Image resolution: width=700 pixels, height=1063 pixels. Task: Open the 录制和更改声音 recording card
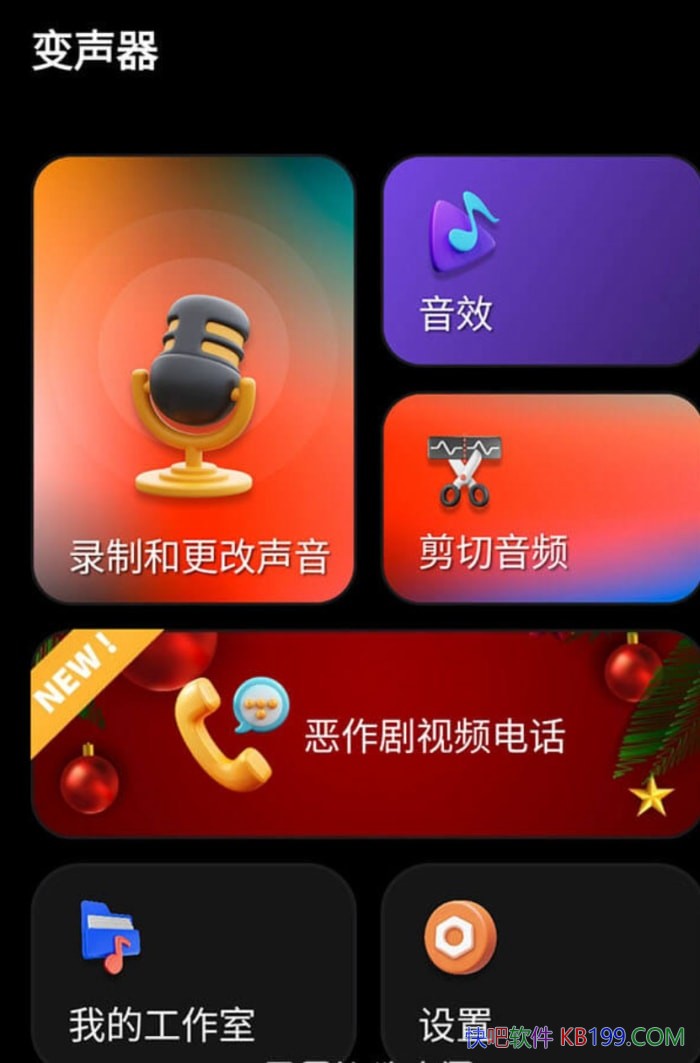[193, 380]
